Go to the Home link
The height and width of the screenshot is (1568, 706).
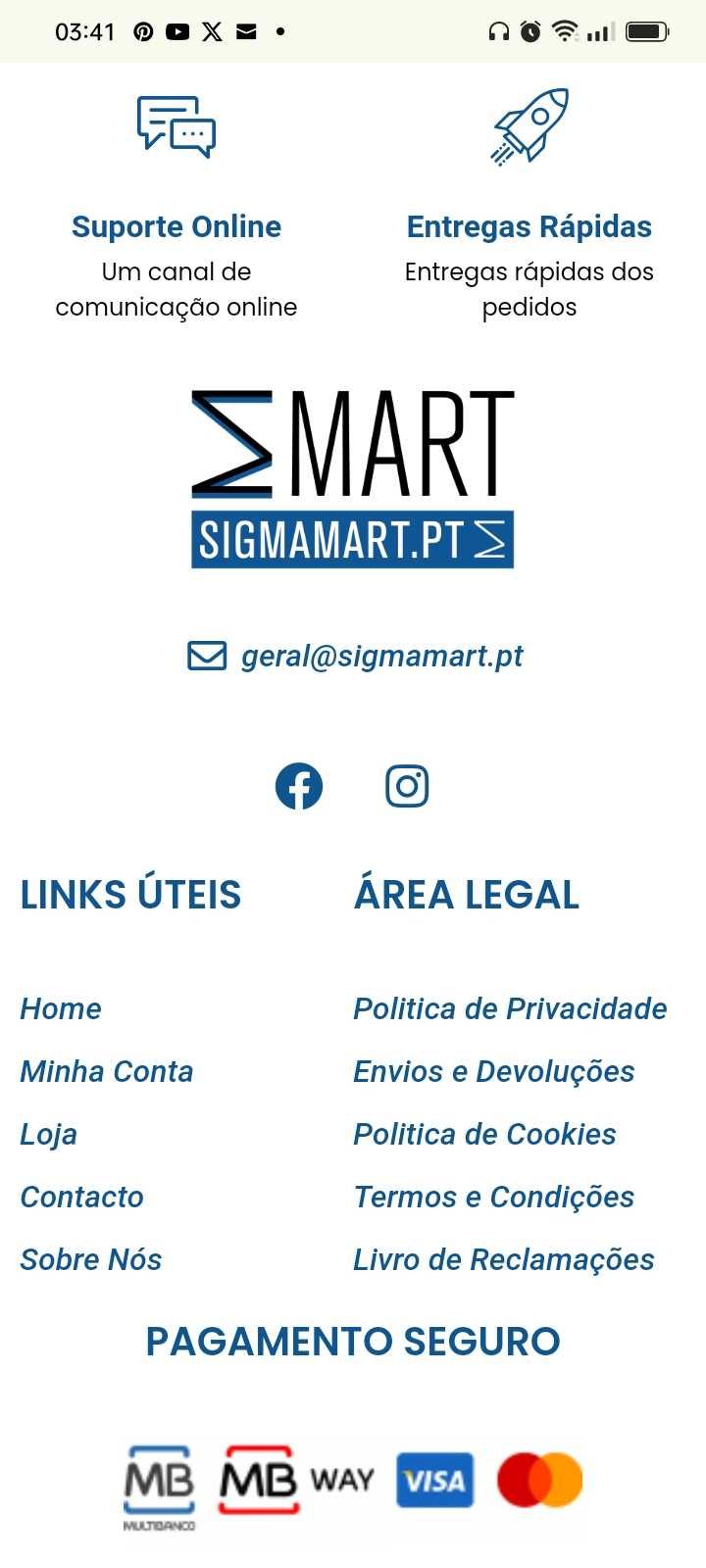[61, 1008]
